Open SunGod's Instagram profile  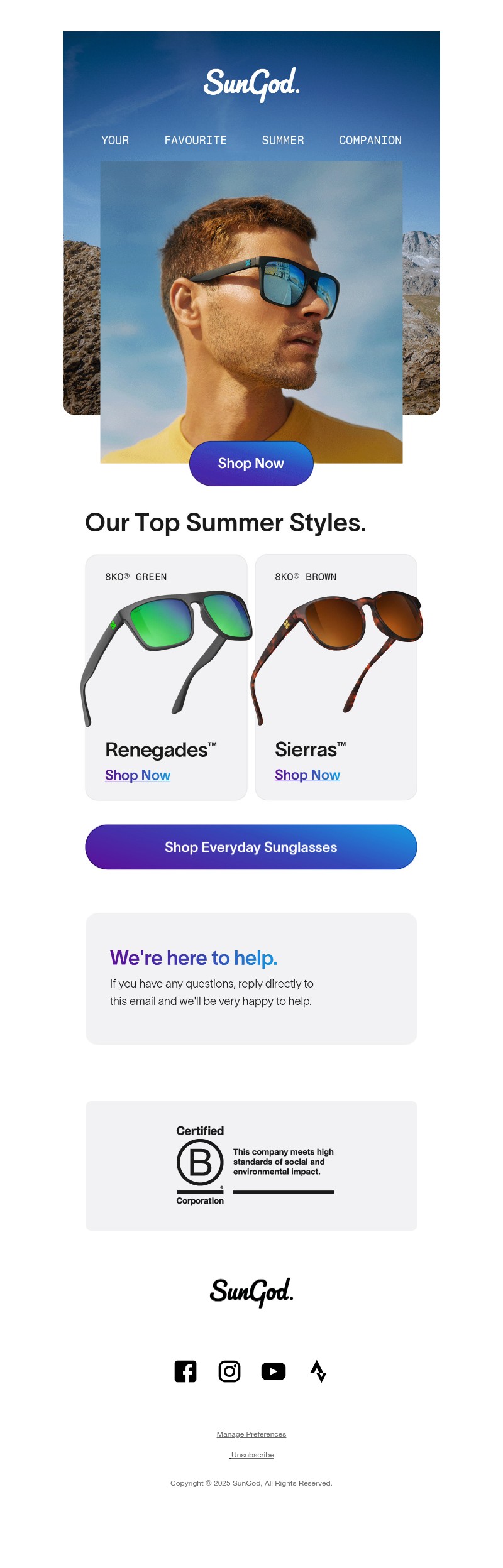[229, 1371]
